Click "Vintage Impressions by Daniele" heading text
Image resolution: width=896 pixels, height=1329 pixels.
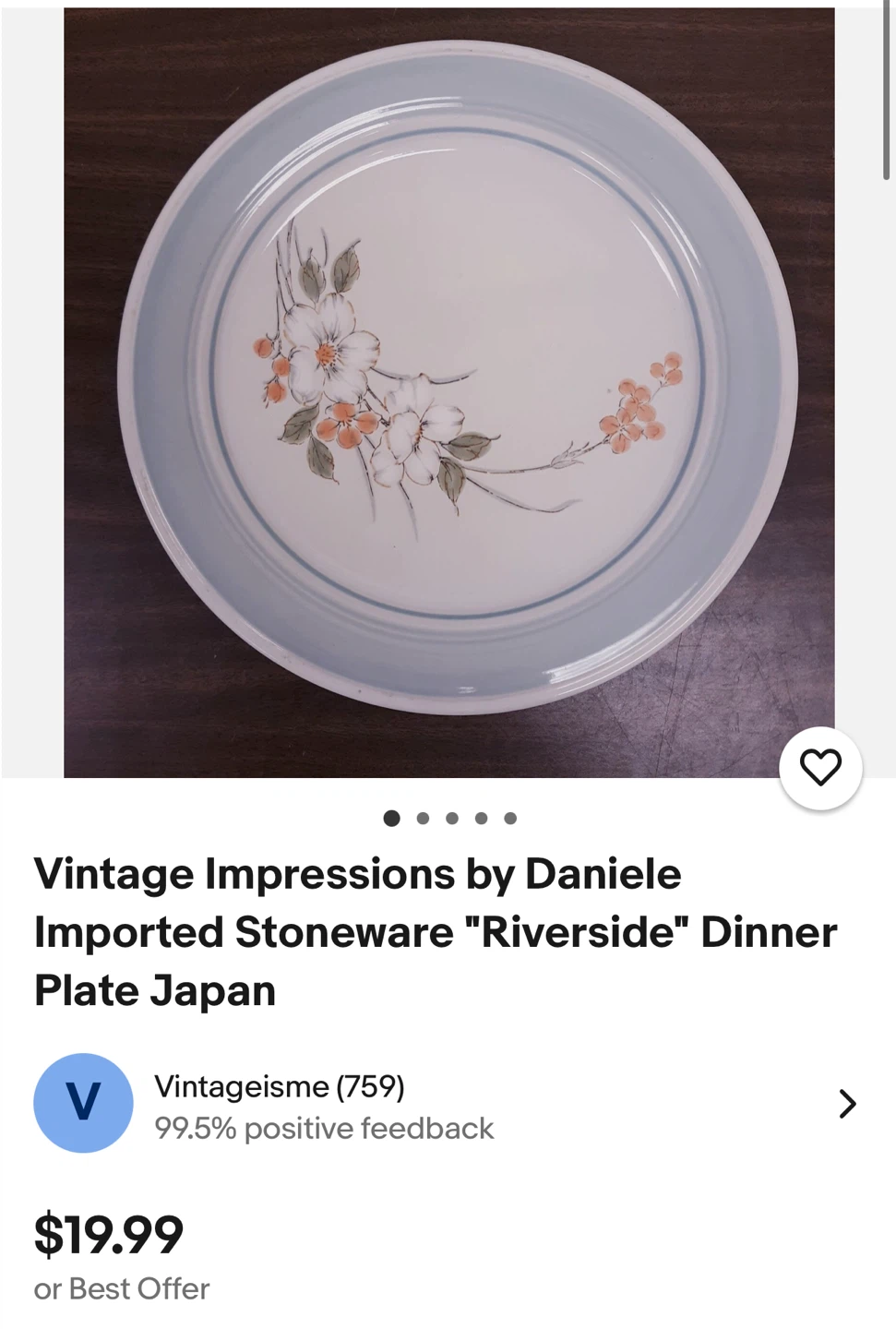(x=358, y=873)
